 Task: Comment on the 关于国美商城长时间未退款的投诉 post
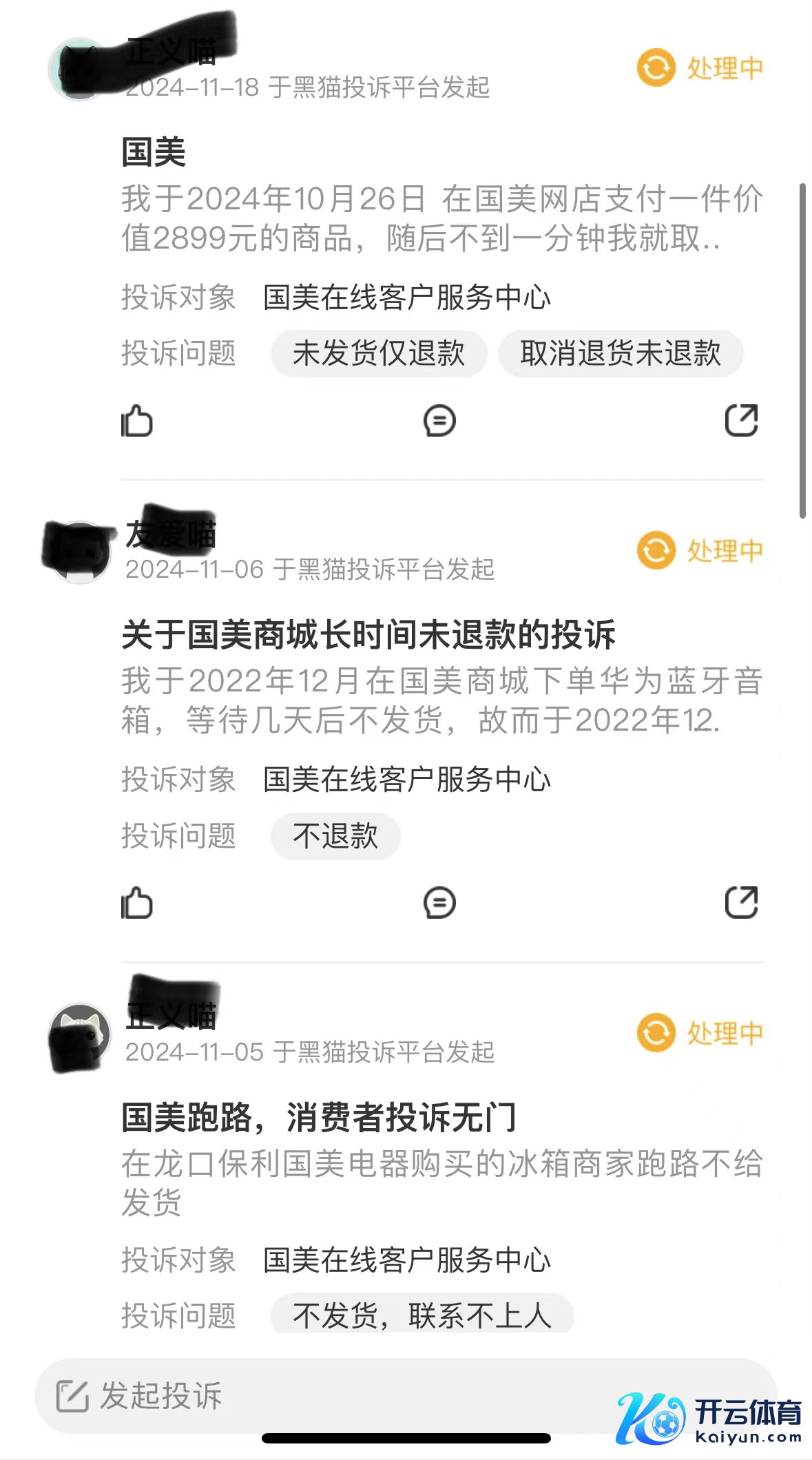click(x=439, y=903)
